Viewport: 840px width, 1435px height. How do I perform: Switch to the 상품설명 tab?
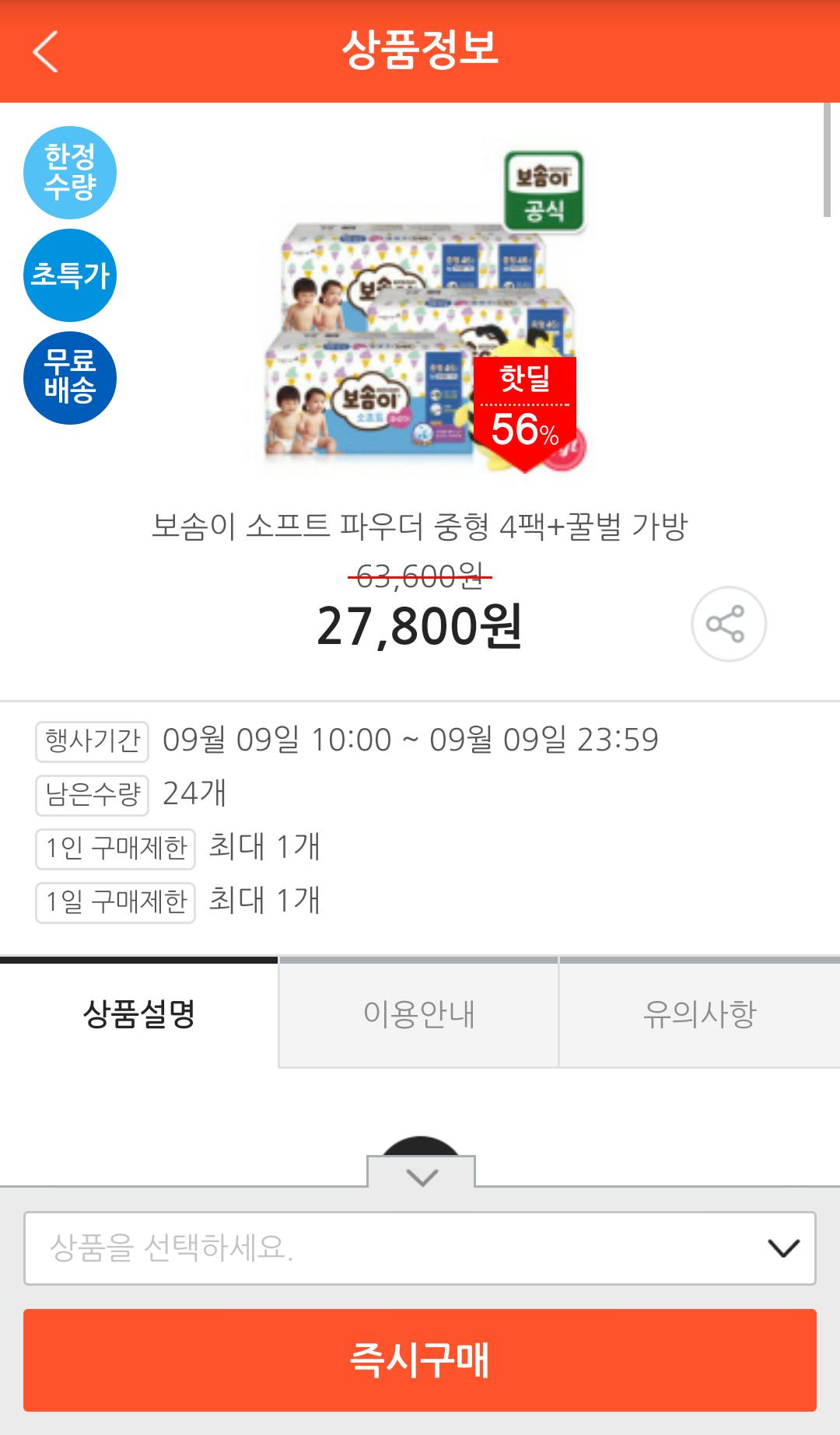pos(138,1014)
